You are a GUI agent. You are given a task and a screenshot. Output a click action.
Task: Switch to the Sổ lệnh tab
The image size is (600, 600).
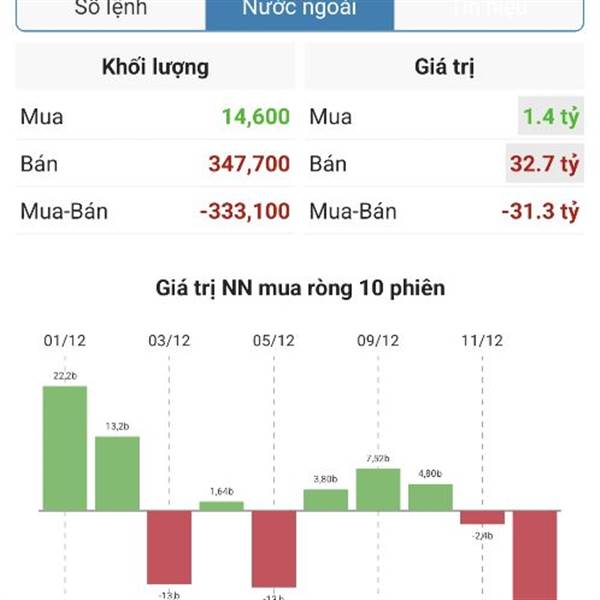tap(110, 12)
